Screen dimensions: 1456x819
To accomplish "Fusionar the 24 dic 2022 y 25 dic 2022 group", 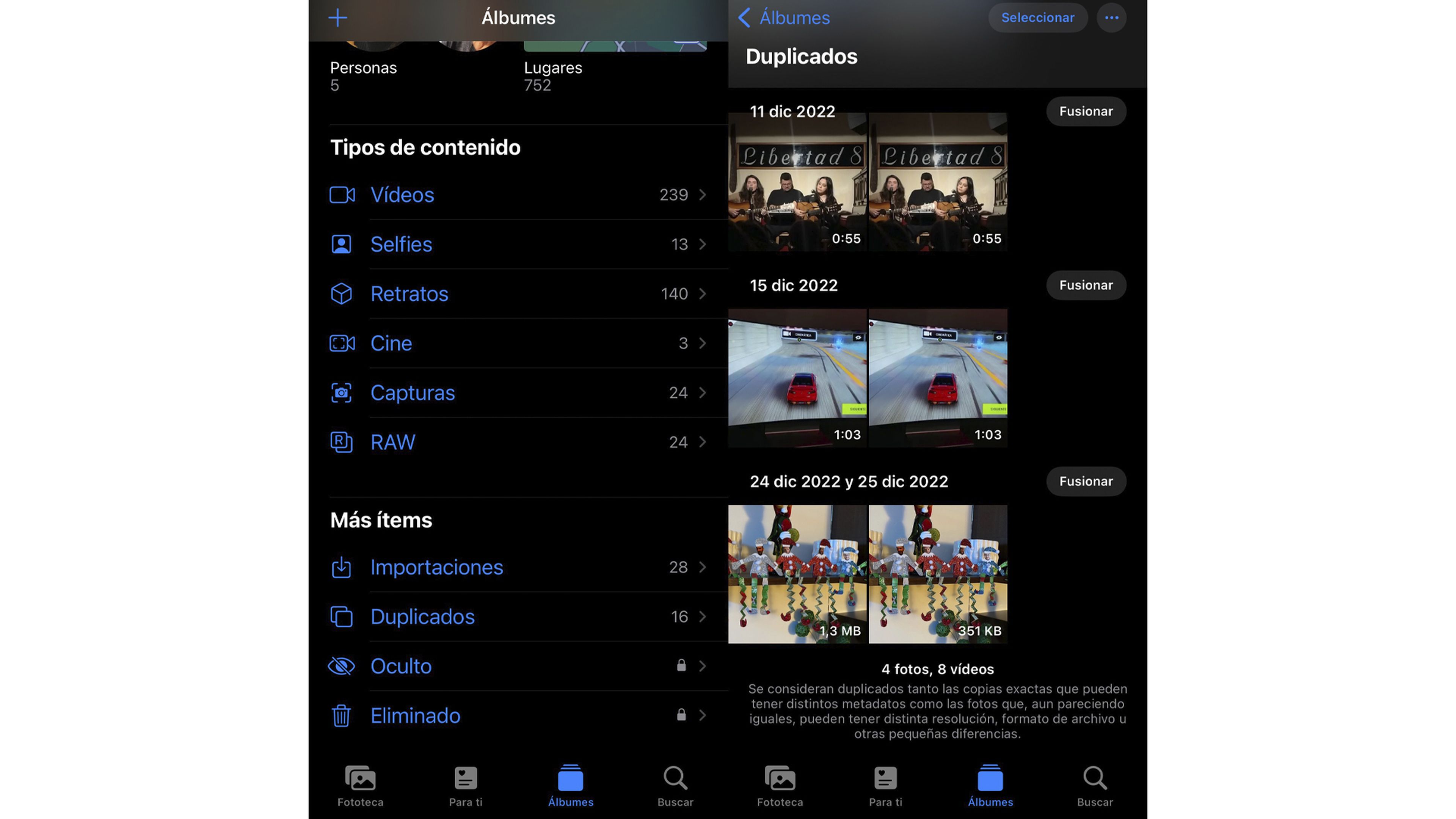I will pyautogui.click(x=1085, y=482).
